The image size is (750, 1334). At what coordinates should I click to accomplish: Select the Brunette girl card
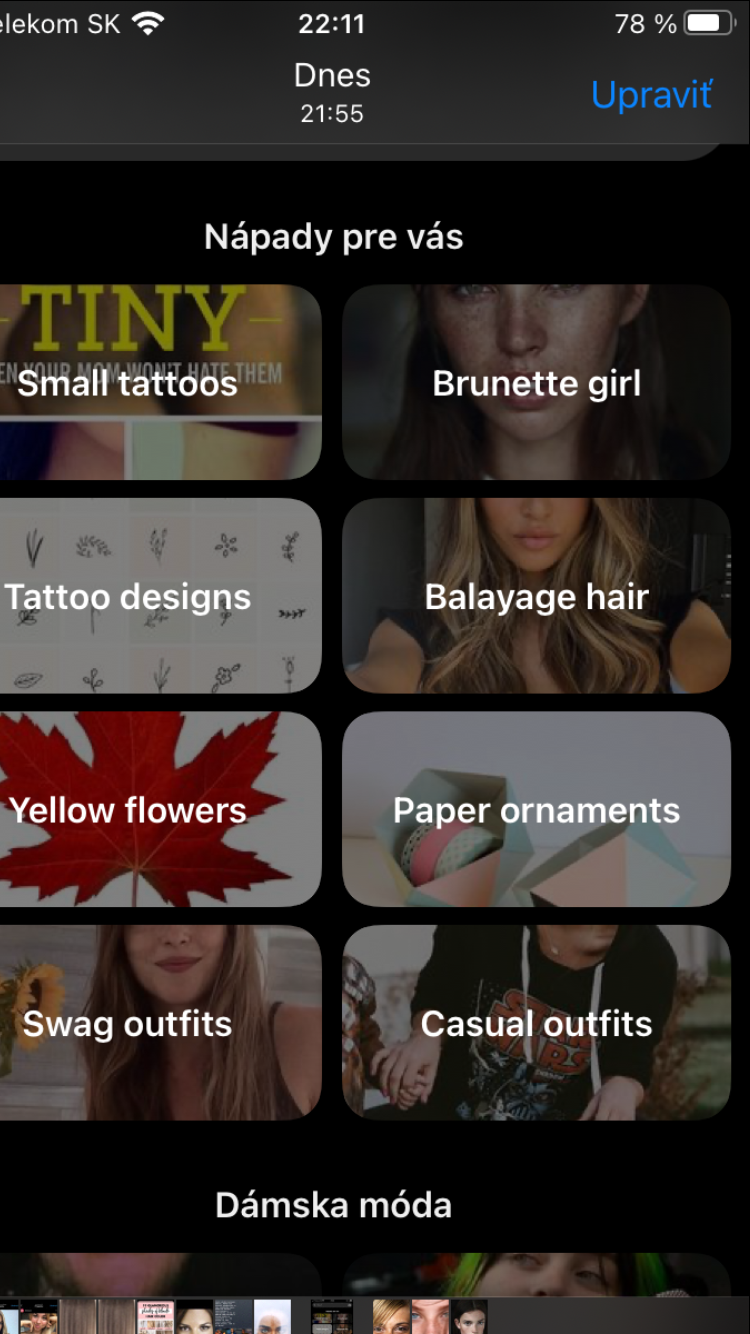[x=537, y=383]
